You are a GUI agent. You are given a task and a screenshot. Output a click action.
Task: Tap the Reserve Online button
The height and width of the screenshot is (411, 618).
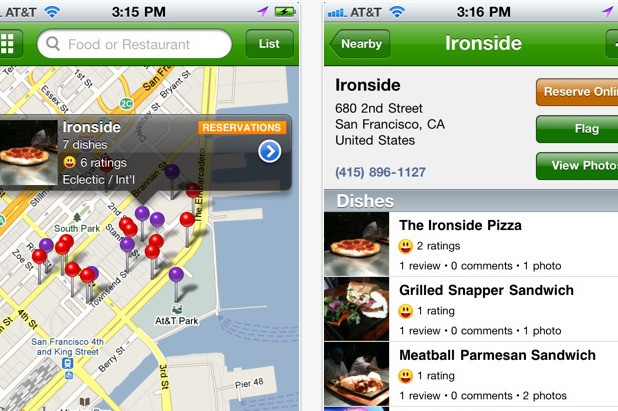click(578, 92)
